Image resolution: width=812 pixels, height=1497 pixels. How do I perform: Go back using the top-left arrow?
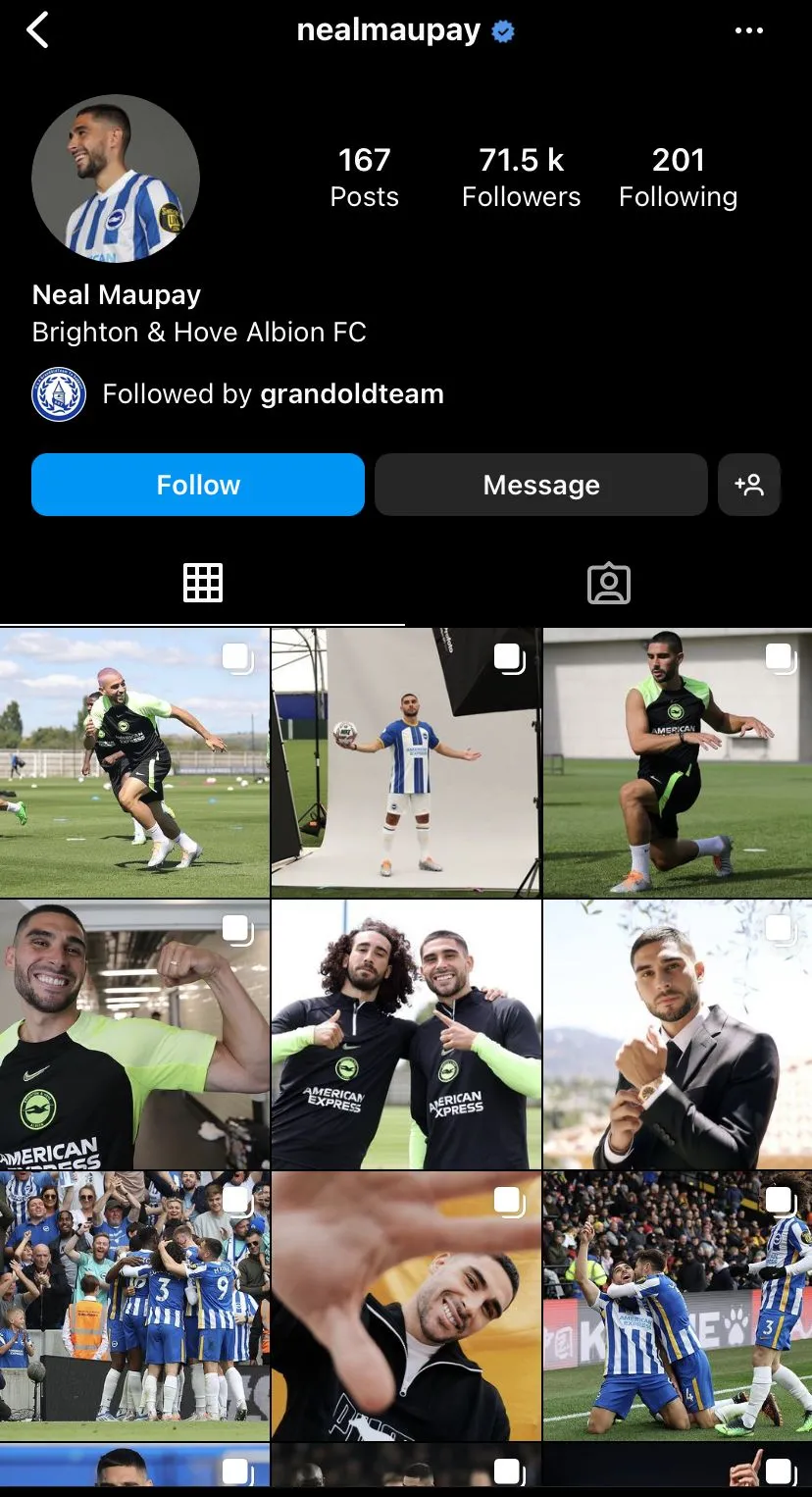[37, 31]
